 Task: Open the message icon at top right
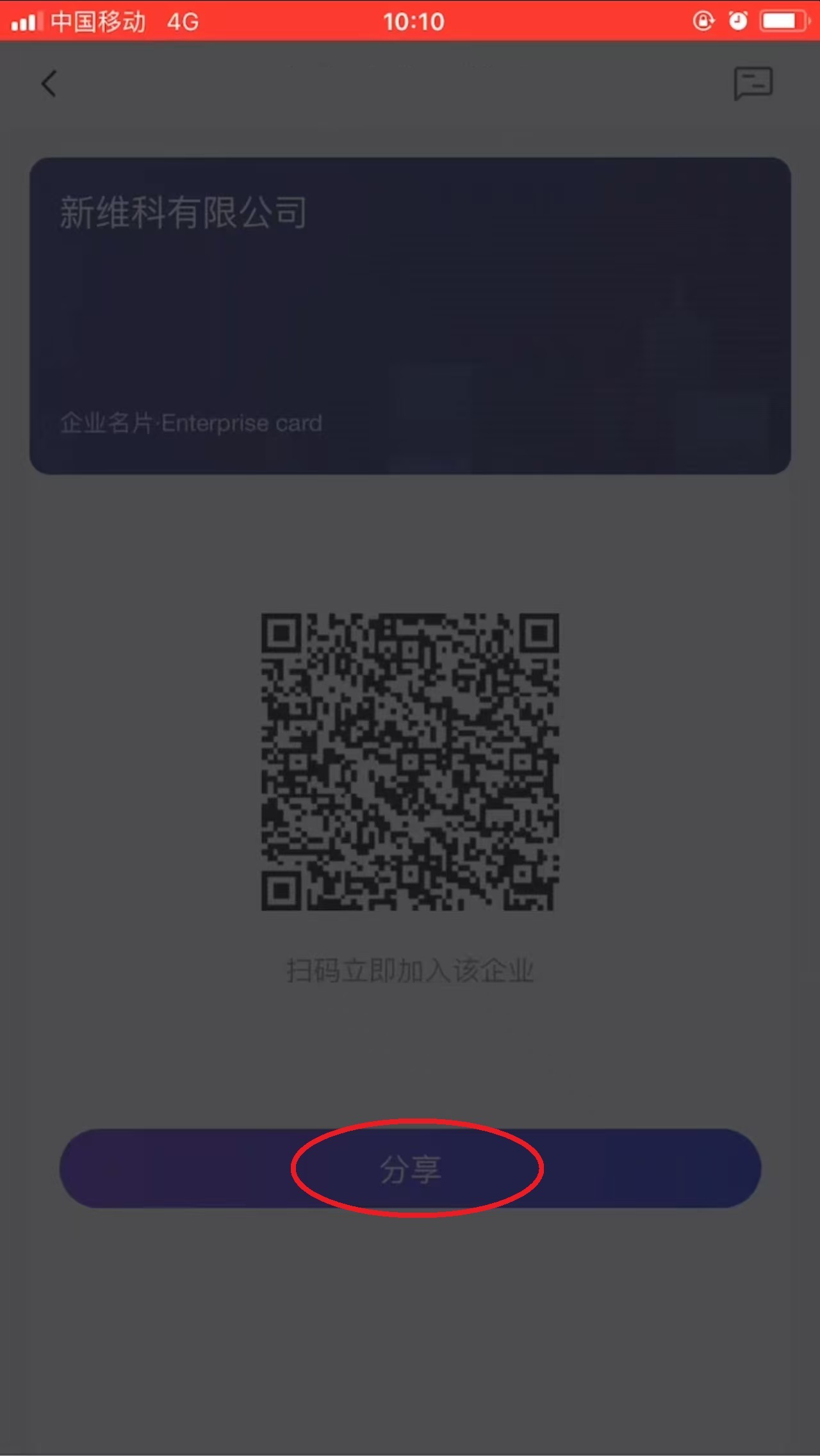753,83
